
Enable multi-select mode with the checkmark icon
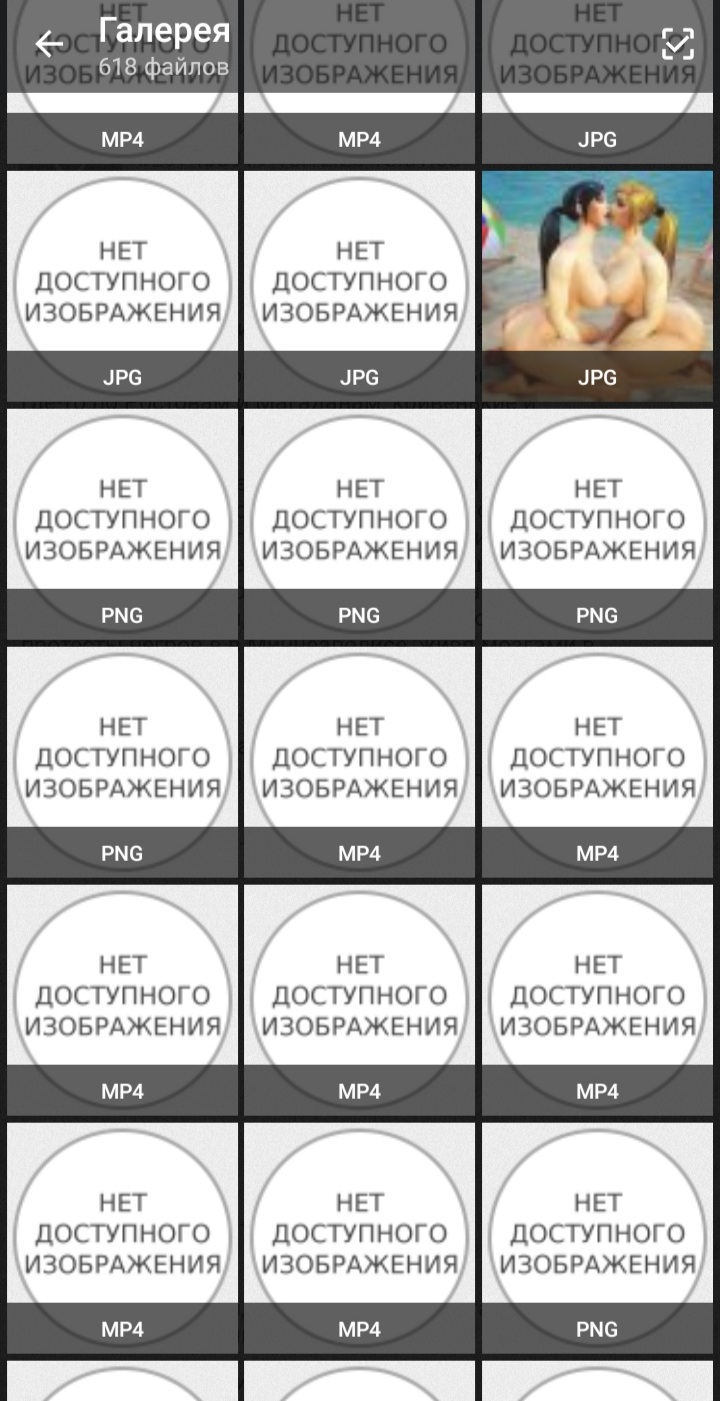(677, 44)
